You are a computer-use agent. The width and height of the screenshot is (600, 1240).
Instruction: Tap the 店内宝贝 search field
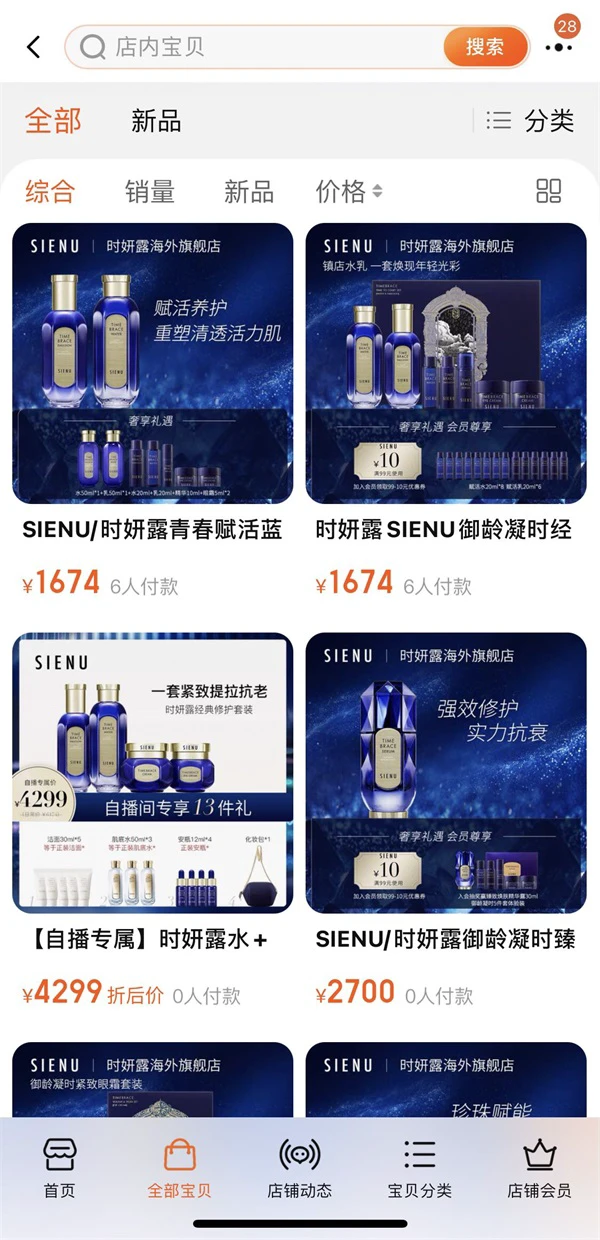[x=260, y=47]
